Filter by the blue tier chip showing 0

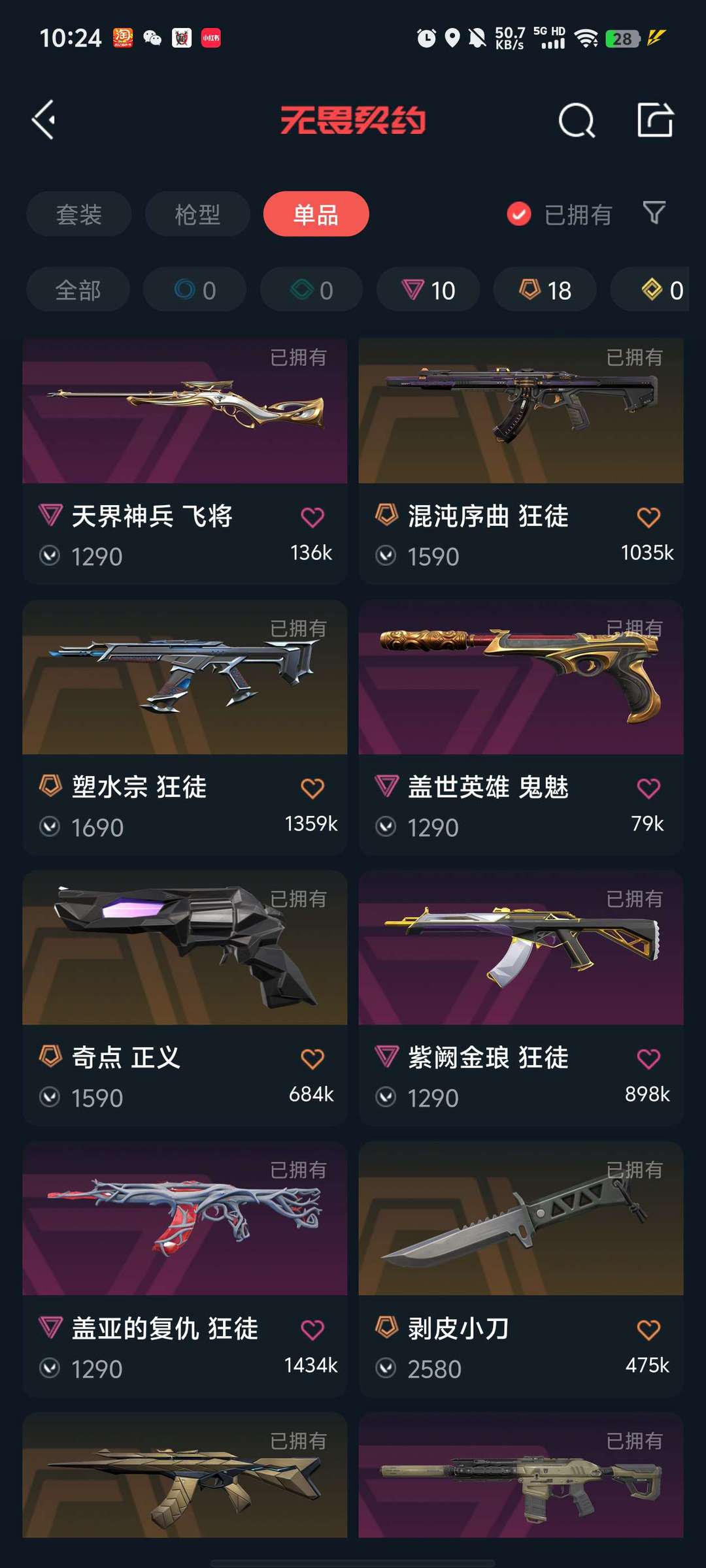[x=195, y=289]
